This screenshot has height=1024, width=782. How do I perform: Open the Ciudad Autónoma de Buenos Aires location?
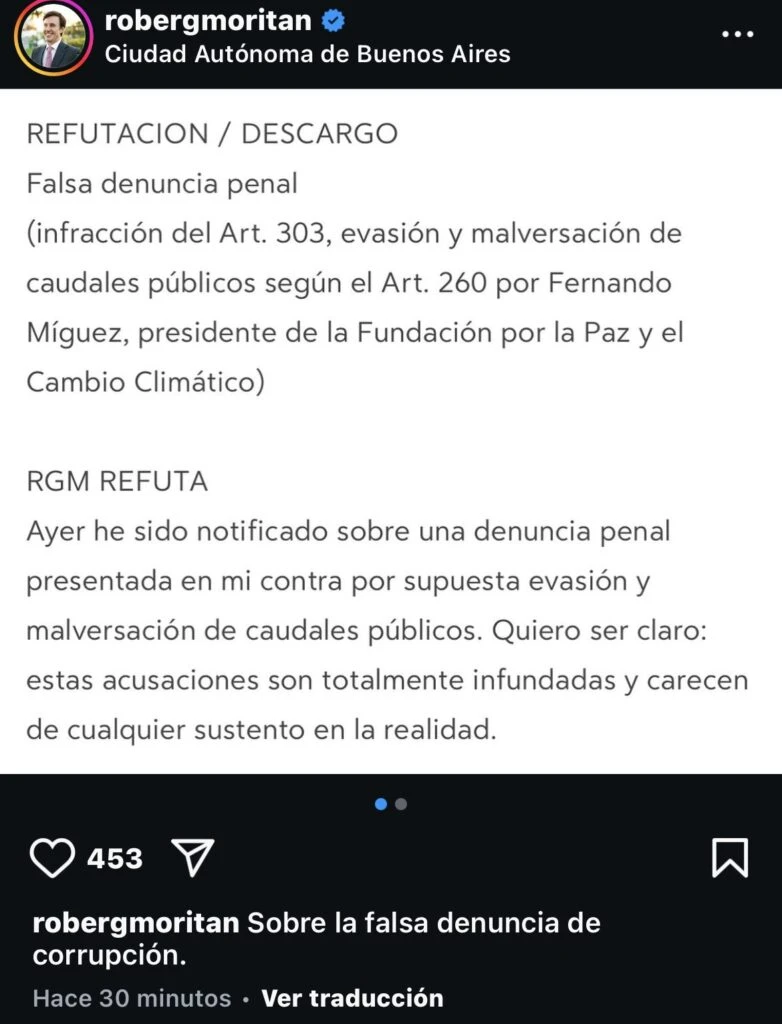click(x=307, y=54)
